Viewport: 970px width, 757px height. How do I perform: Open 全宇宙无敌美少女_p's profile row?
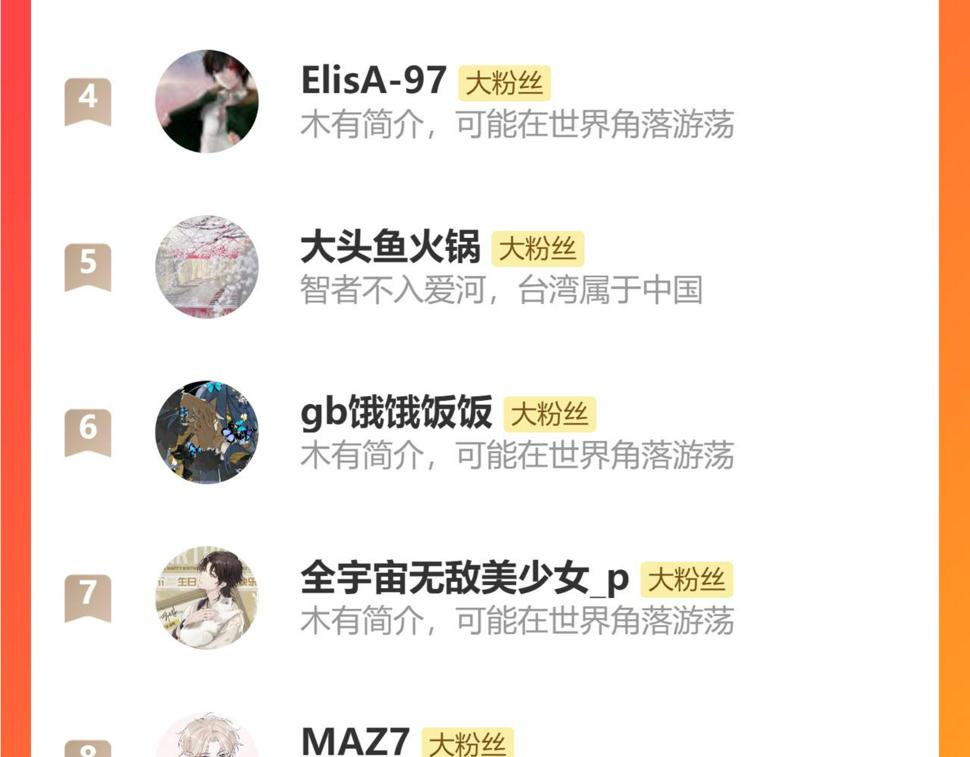click(x=484, y=598)
